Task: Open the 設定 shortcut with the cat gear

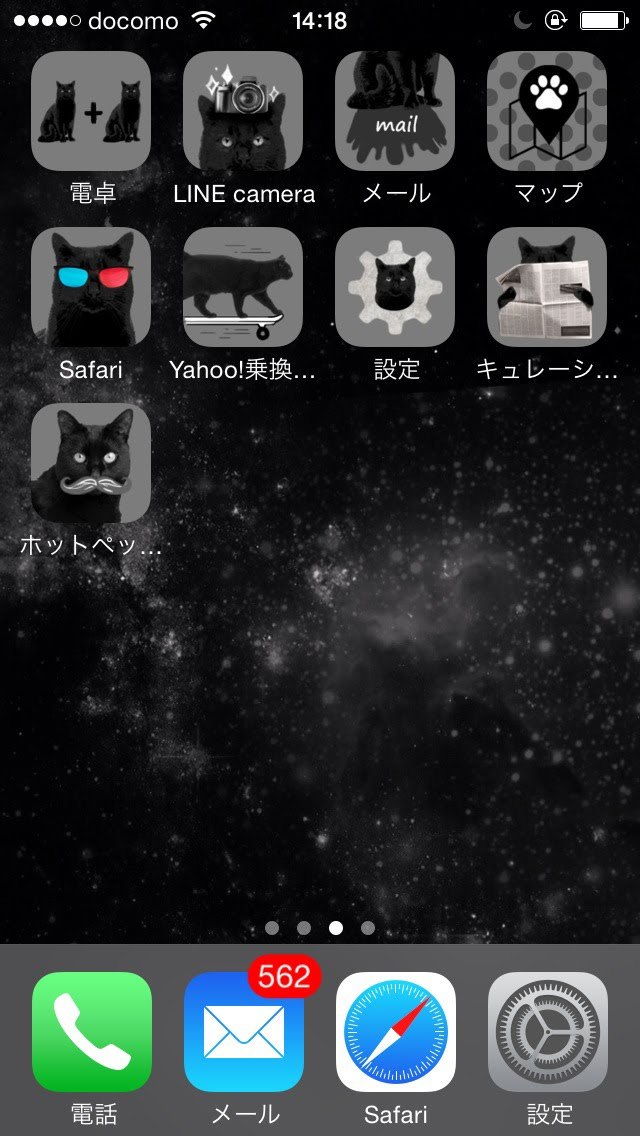Action: (395, 287)
